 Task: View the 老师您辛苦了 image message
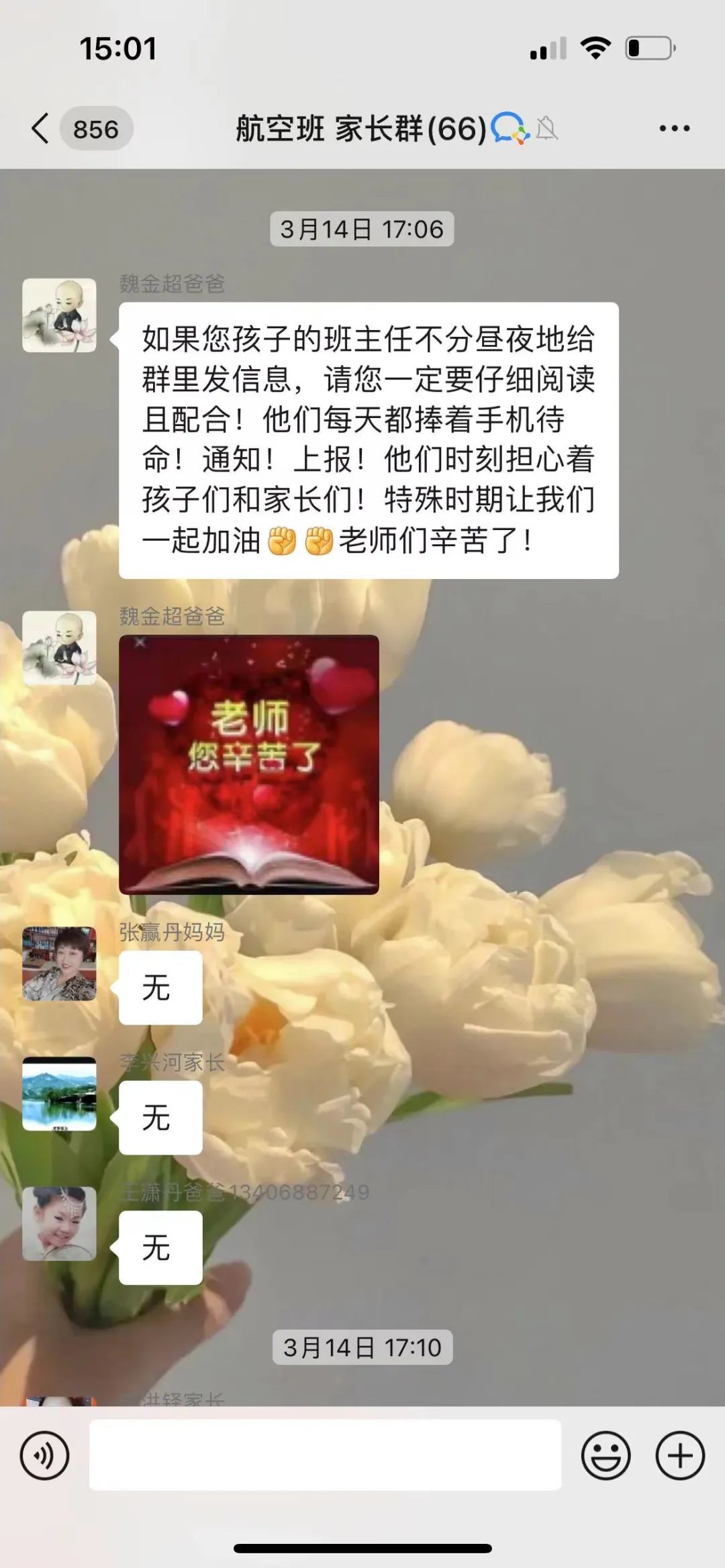(249, 764)
